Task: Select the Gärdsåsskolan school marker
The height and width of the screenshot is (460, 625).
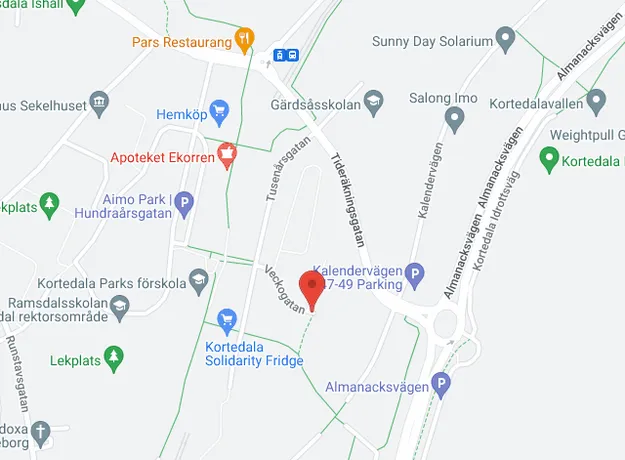Action: click(x=373, y=100)
